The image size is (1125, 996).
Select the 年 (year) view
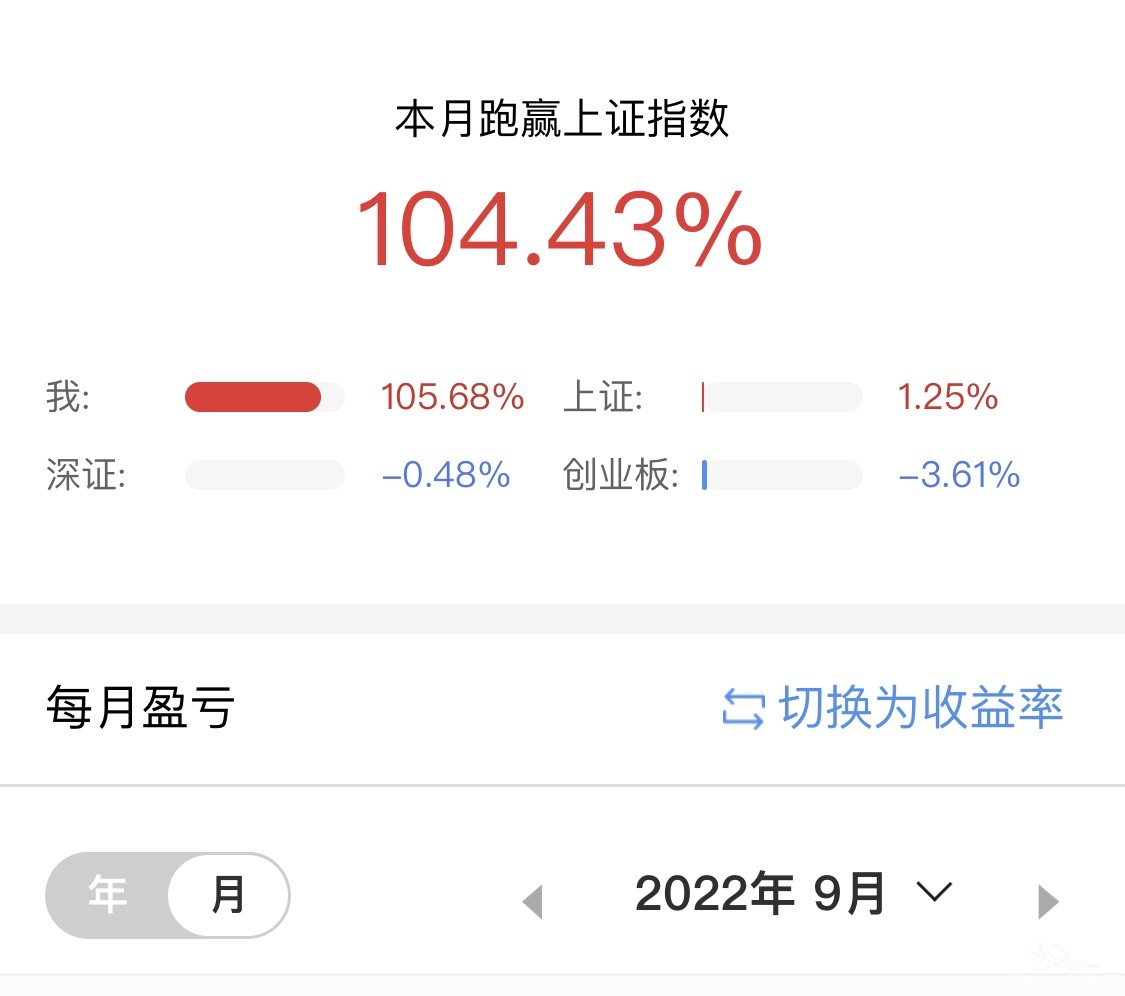[108, 895]
